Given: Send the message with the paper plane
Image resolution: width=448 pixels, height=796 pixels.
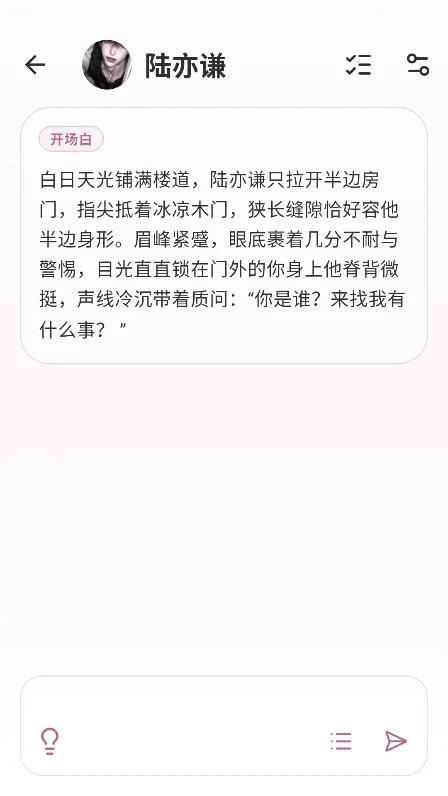Looking at the screenshot, I should coord(396,741).
